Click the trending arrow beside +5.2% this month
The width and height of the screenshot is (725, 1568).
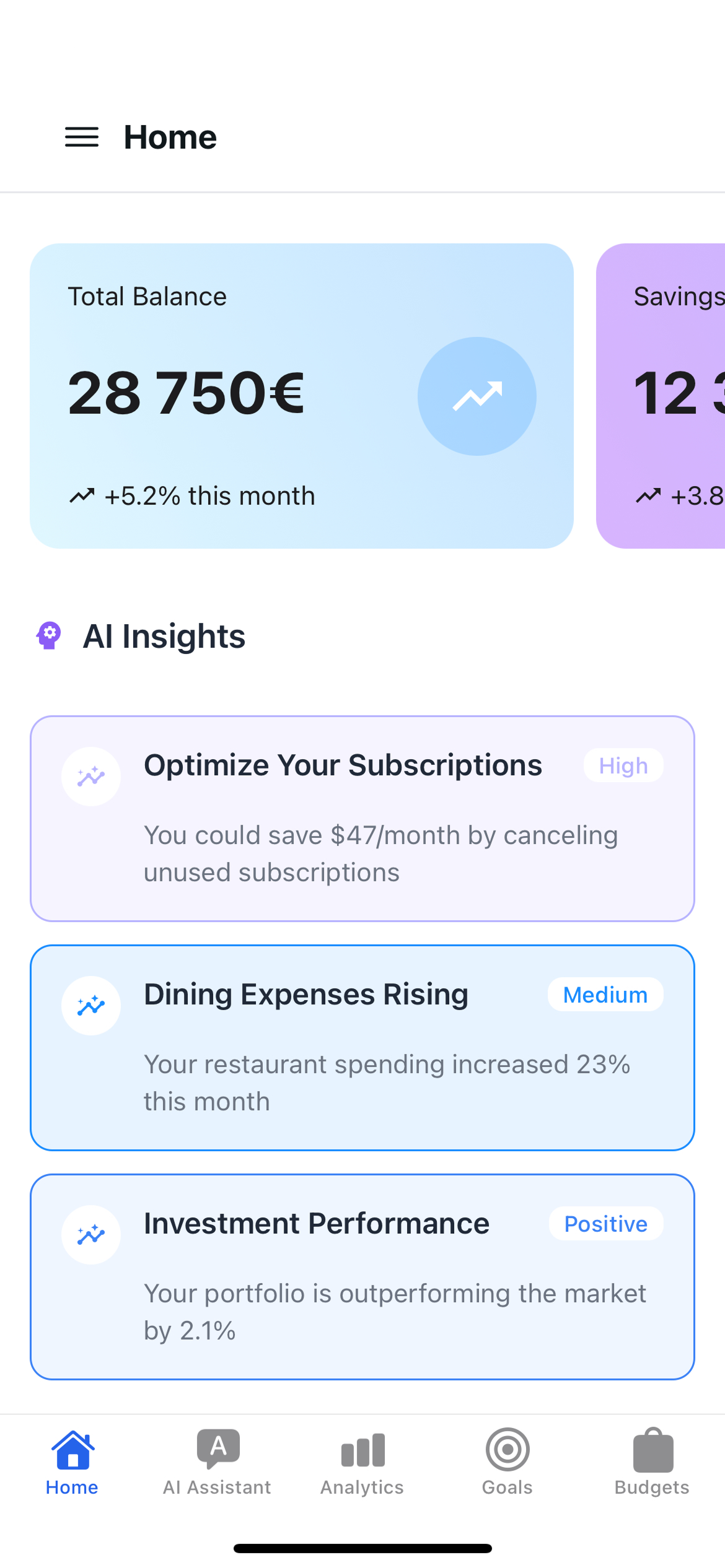click(x=83, y=495)
